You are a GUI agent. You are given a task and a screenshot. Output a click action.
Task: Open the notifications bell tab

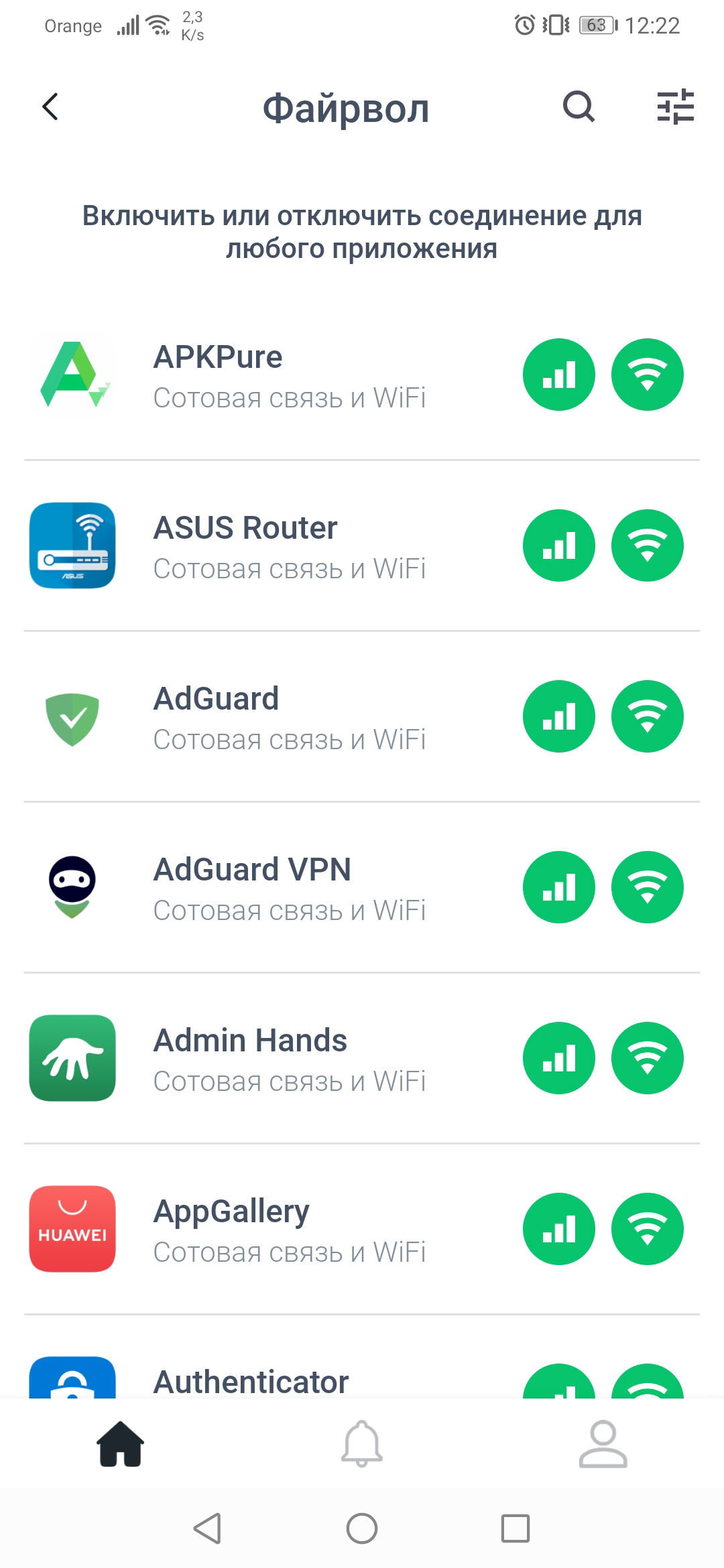tap(362, 1444)
